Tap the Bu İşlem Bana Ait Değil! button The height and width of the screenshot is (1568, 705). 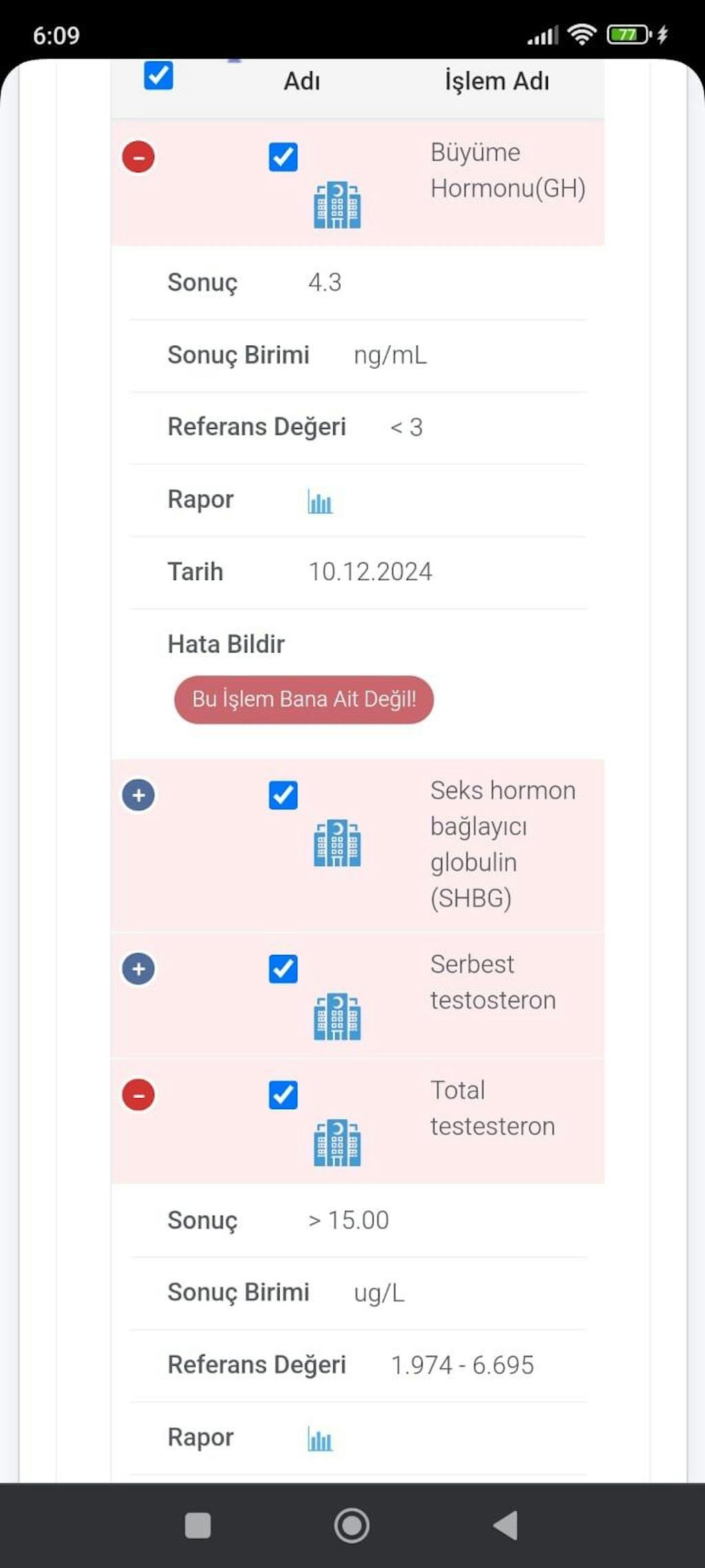tap(304, 699)
